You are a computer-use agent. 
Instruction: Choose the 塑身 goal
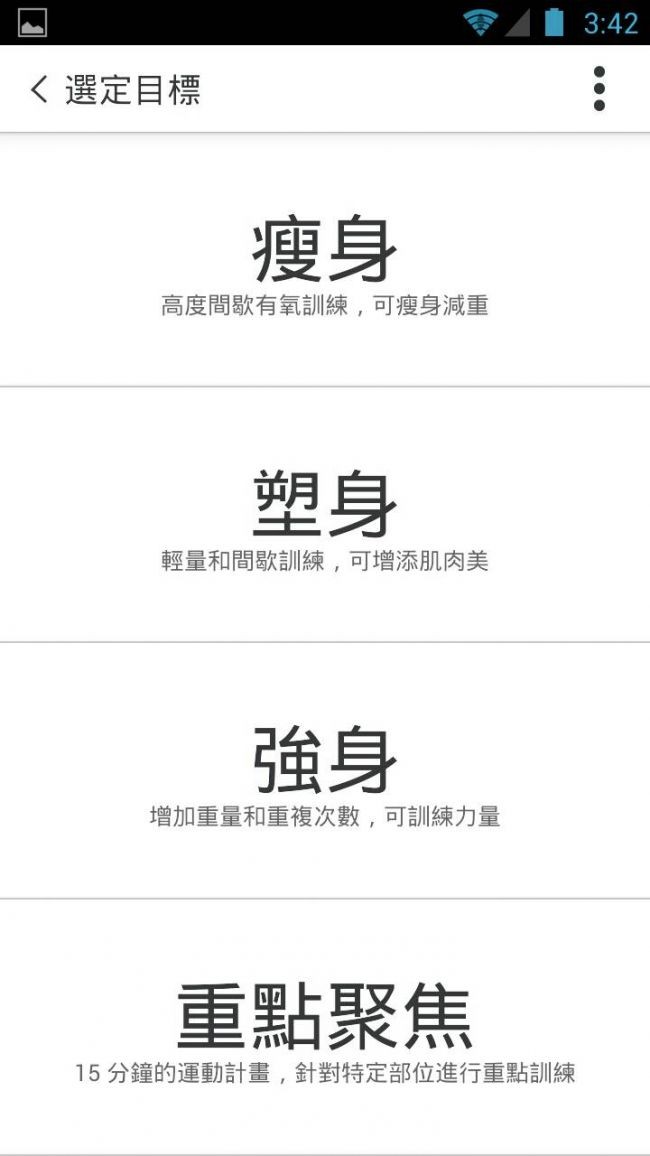(324, 515)
